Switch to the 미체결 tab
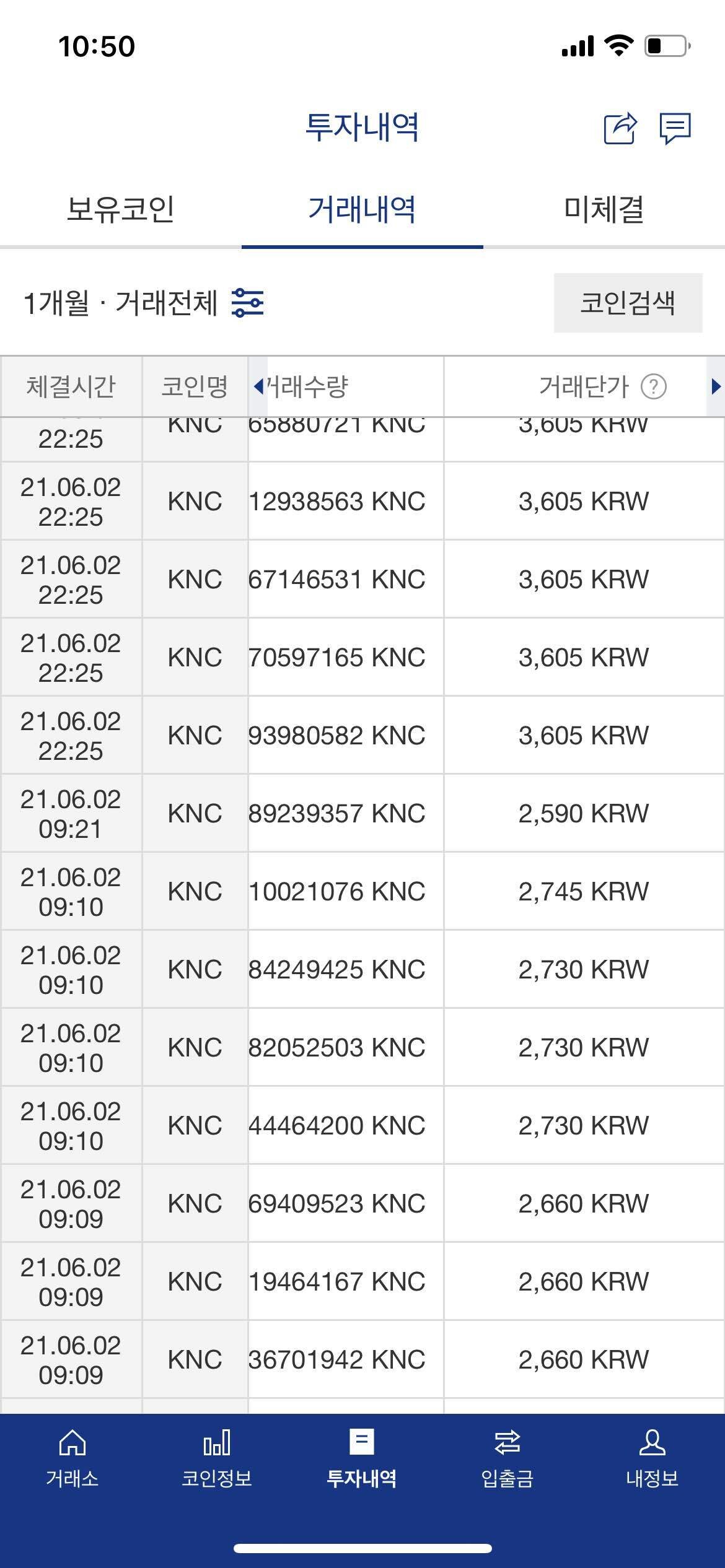 pos(604,209)
